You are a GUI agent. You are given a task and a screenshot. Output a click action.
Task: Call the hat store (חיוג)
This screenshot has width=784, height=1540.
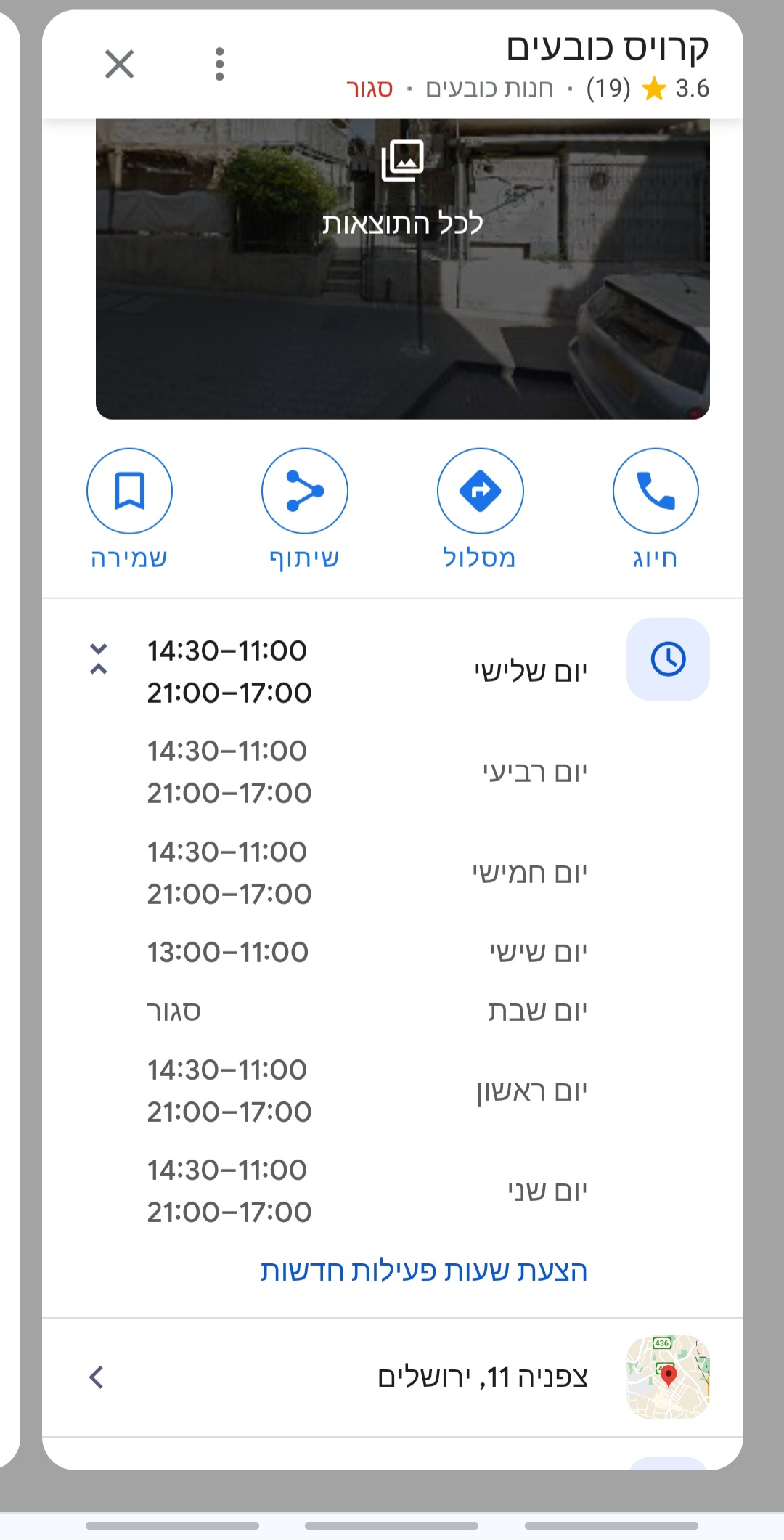(x=656, y=492)
